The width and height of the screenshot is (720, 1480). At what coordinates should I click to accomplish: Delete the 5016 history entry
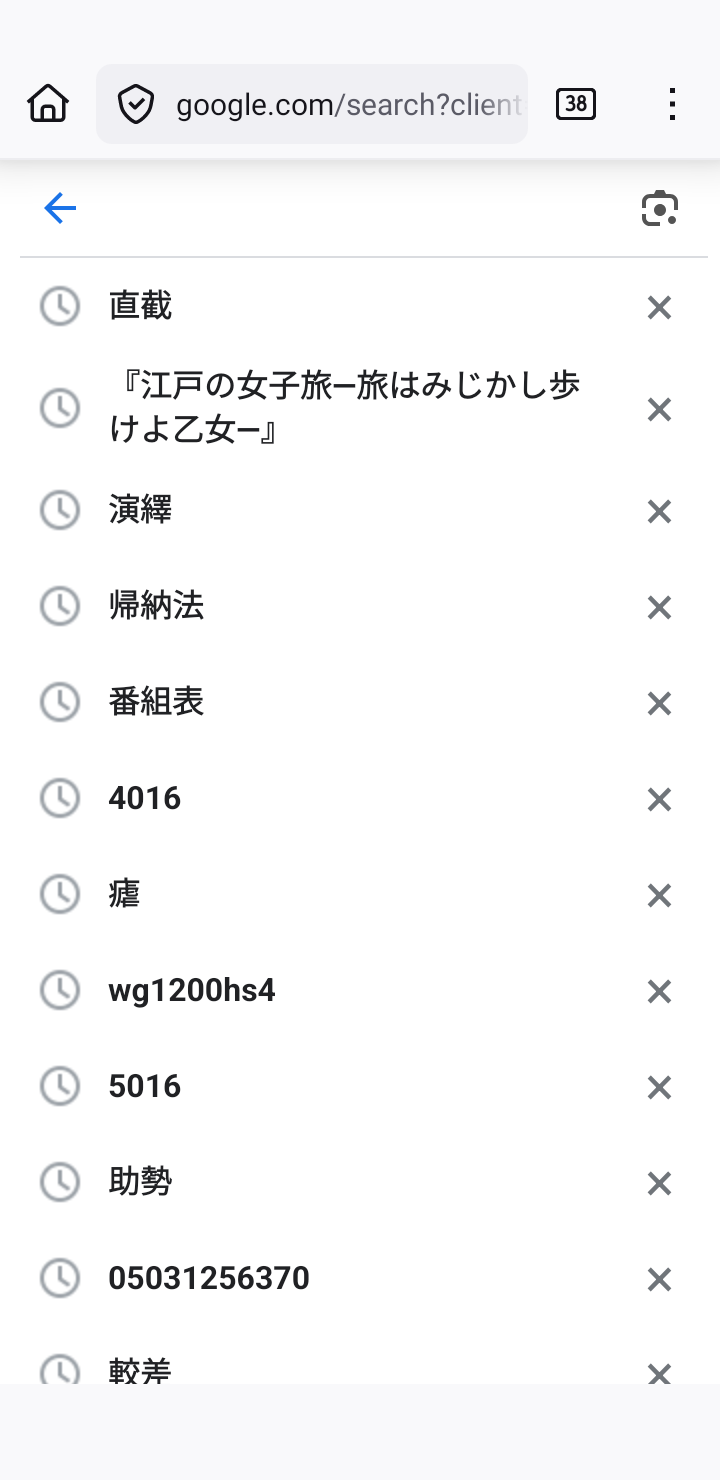click(659, 1088)
